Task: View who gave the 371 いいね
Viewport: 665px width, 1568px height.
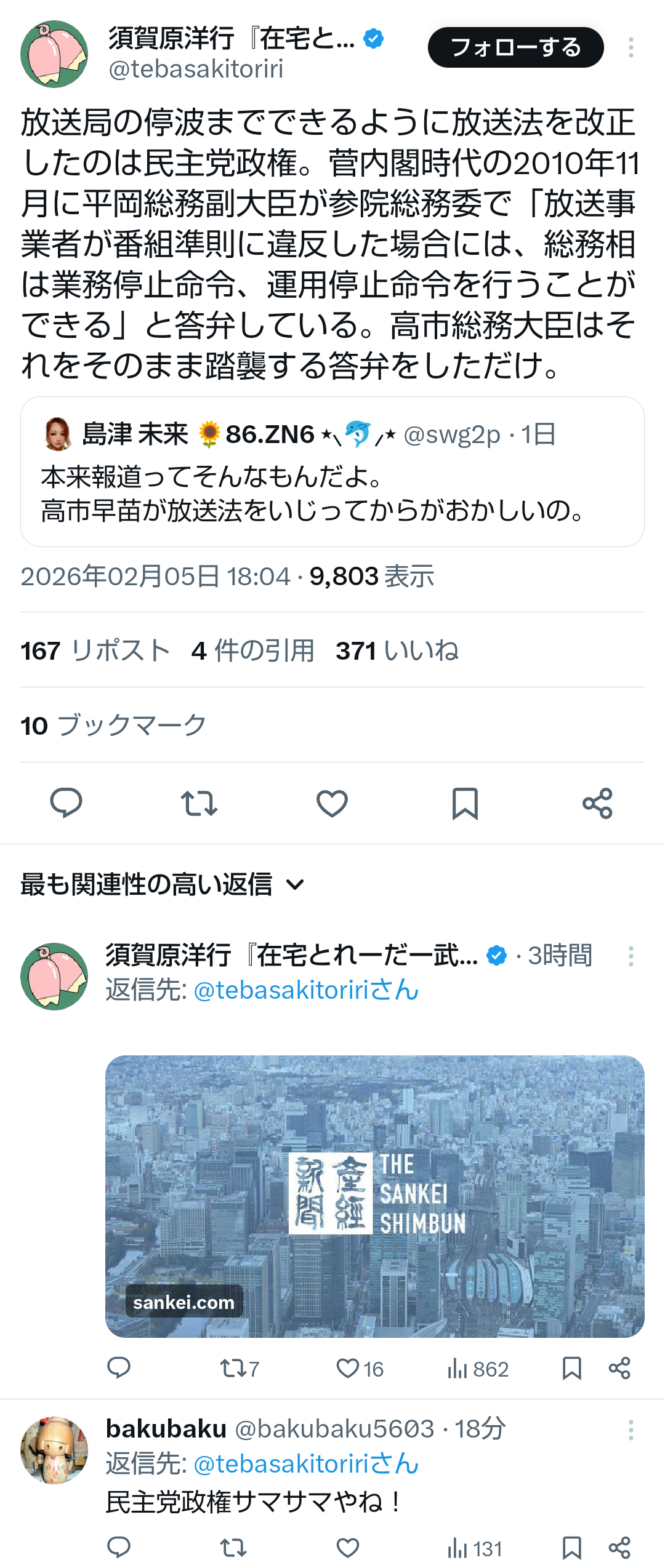Action: [x=397, y=650]
